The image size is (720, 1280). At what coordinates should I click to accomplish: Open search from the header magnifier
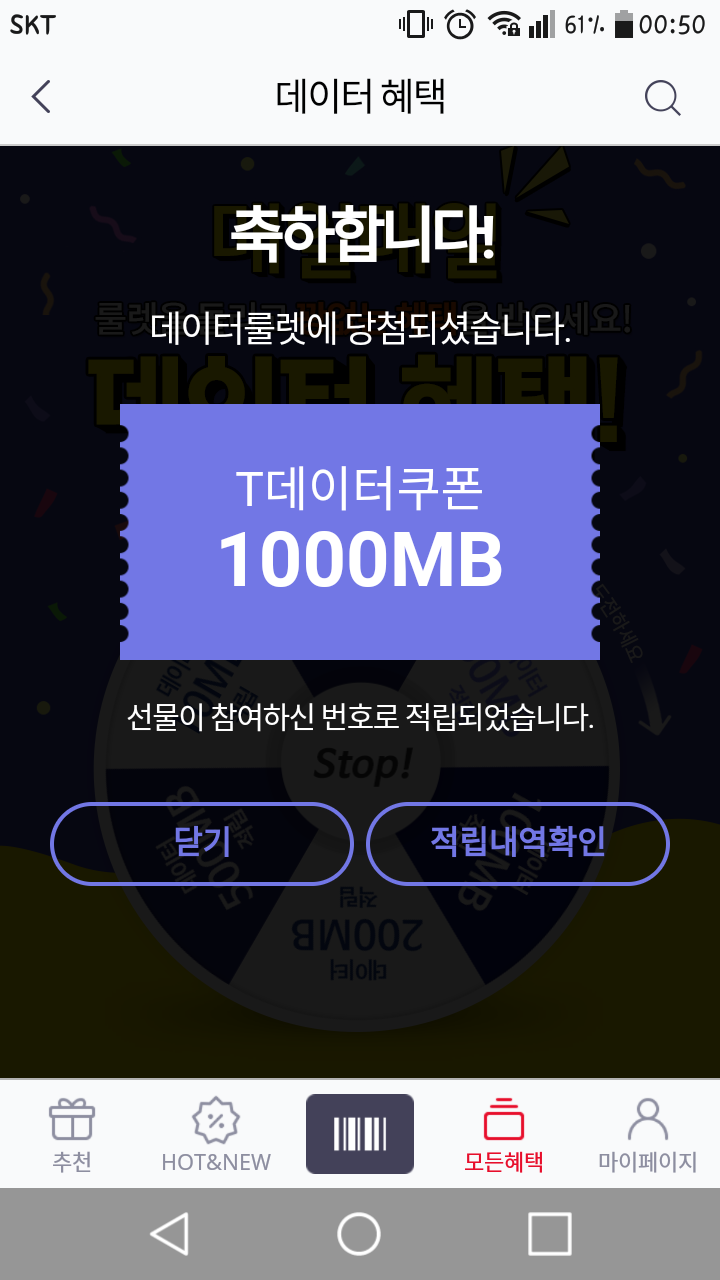tap(662, 97)
